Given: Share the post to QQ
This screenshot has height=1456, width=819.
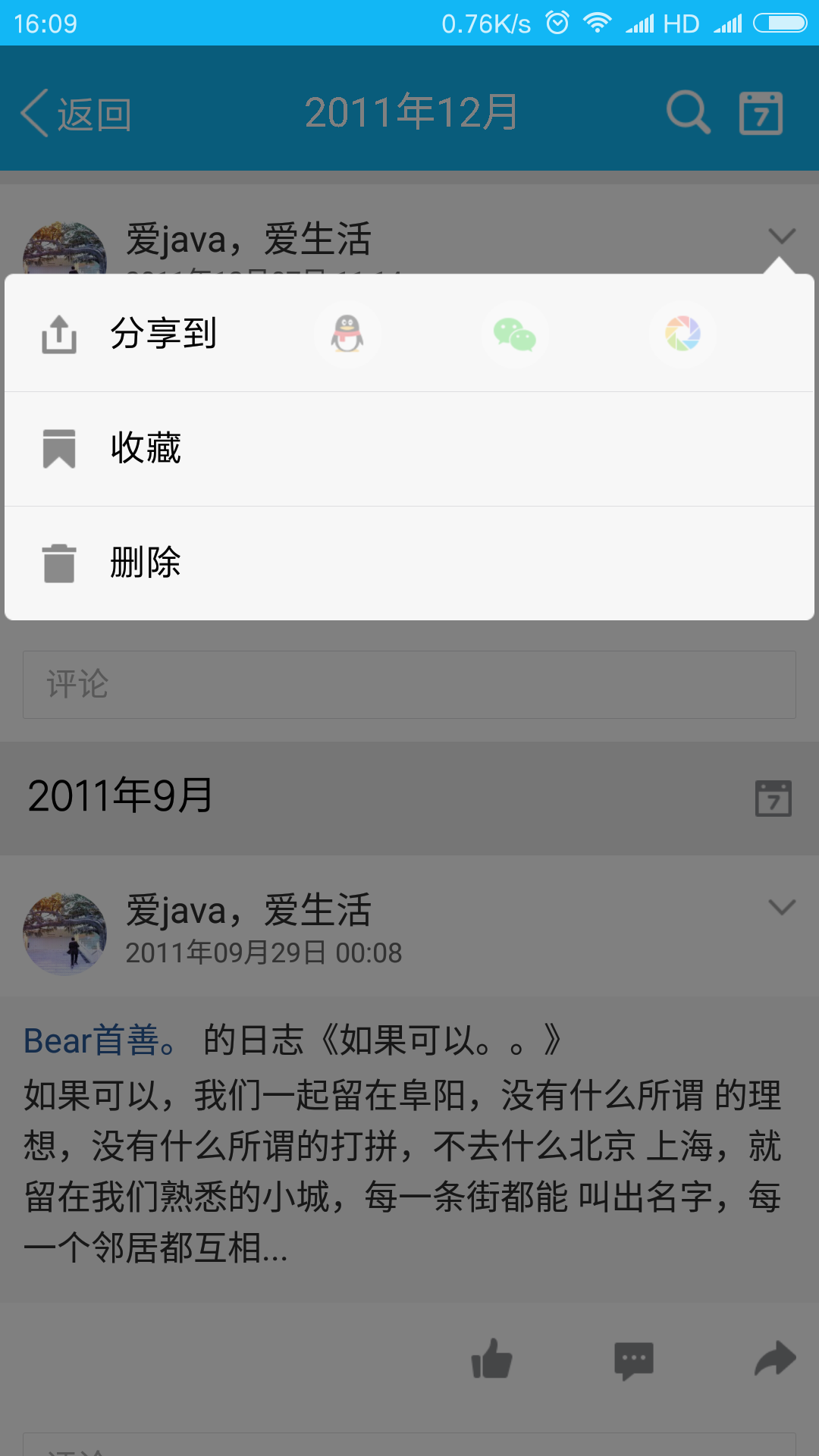Looking at the screenshot, I should tap(347, 334).
